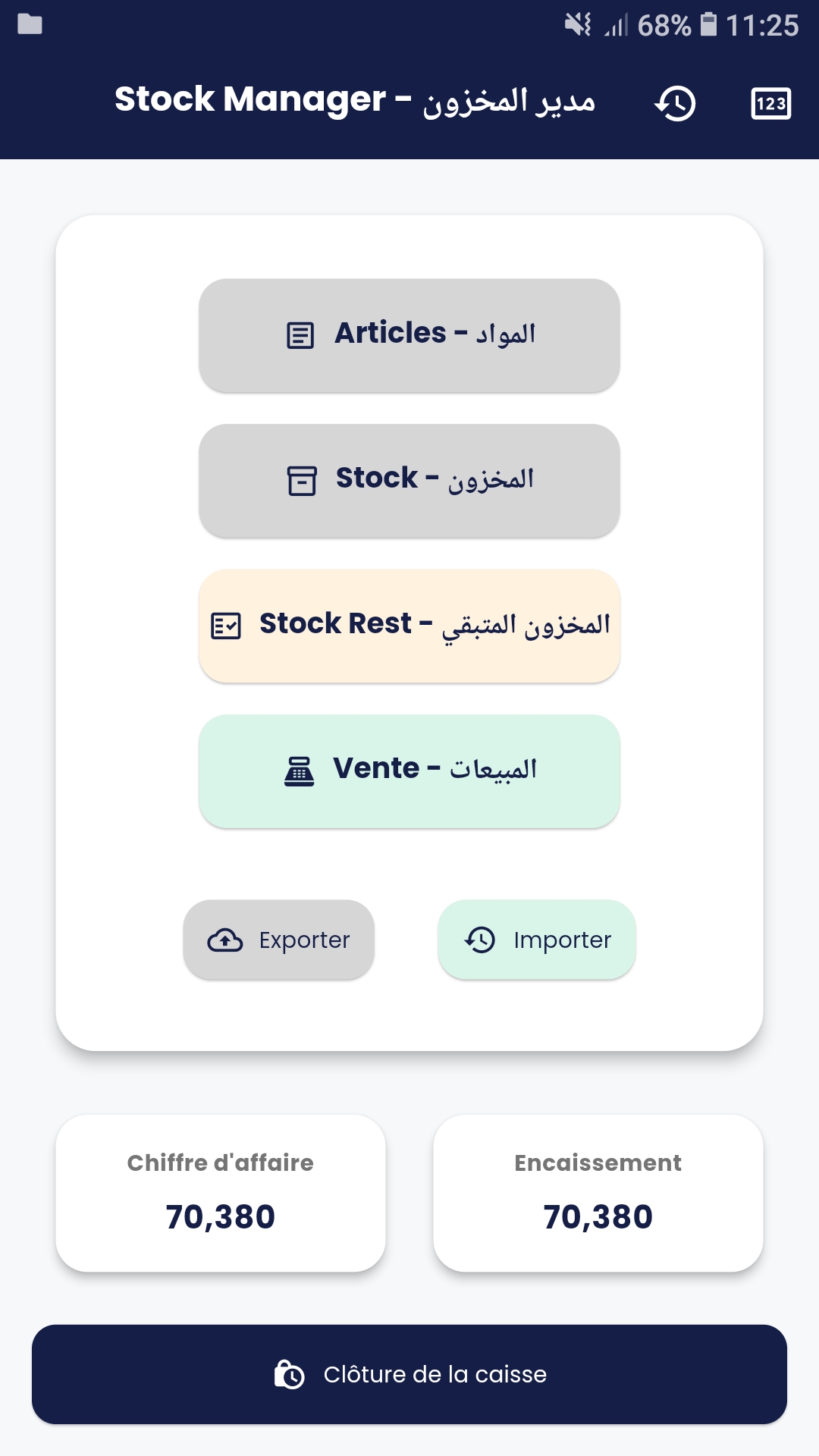Click the cash register icon on Vente
This screenshot has width=819, height=1456.
tap(301, 770)
